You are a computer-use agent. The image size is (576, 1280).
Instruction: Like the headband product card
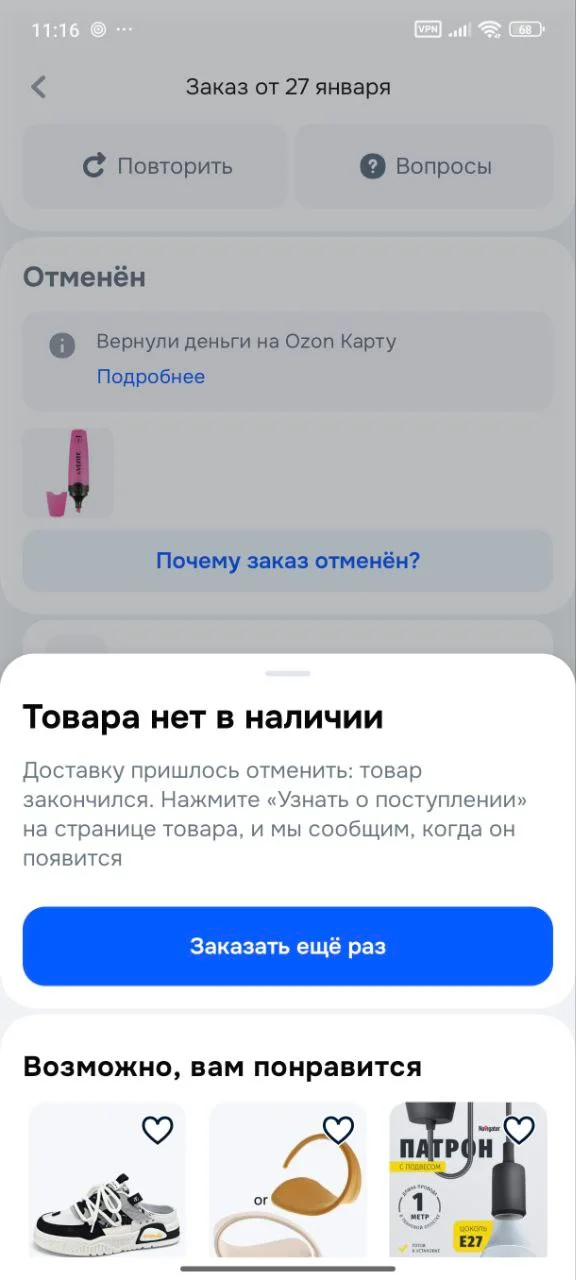(x=338, y=1130)
